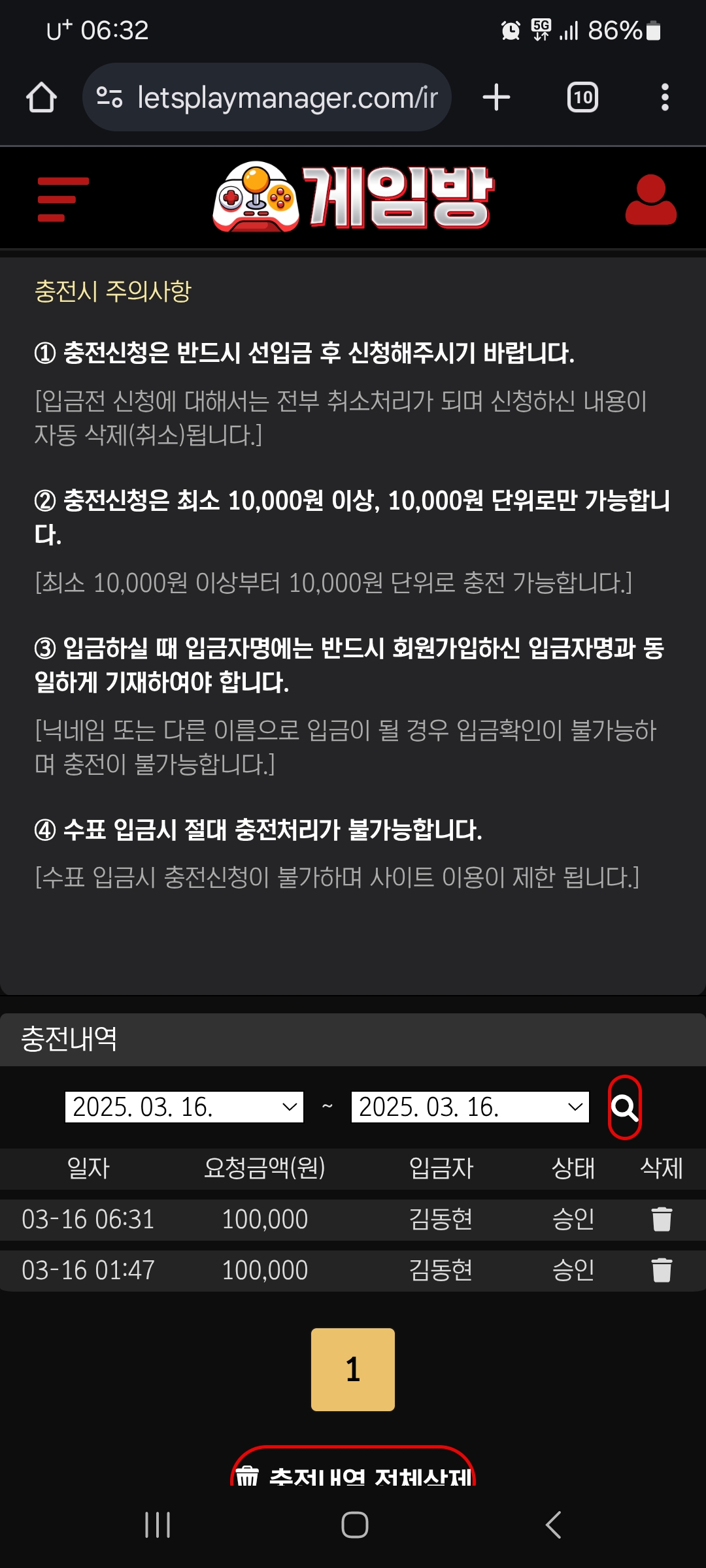The image size is (706, 1568).
Task: Tap the browser address bar
Action: (x=275, y=97)
